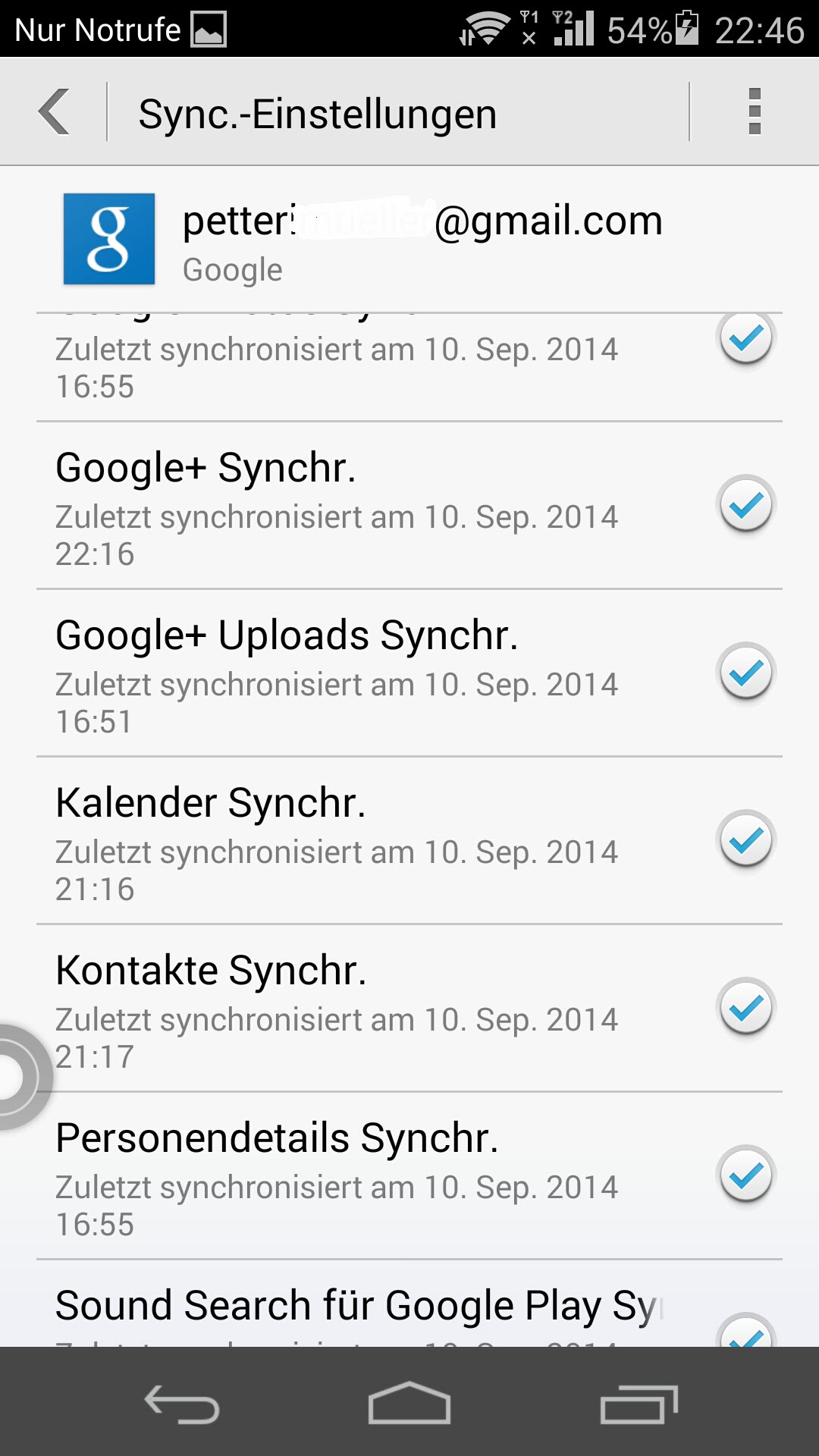Open the three-dot overflow menu
Viewport: 819px width, 1456px height.
coord(755,112)
